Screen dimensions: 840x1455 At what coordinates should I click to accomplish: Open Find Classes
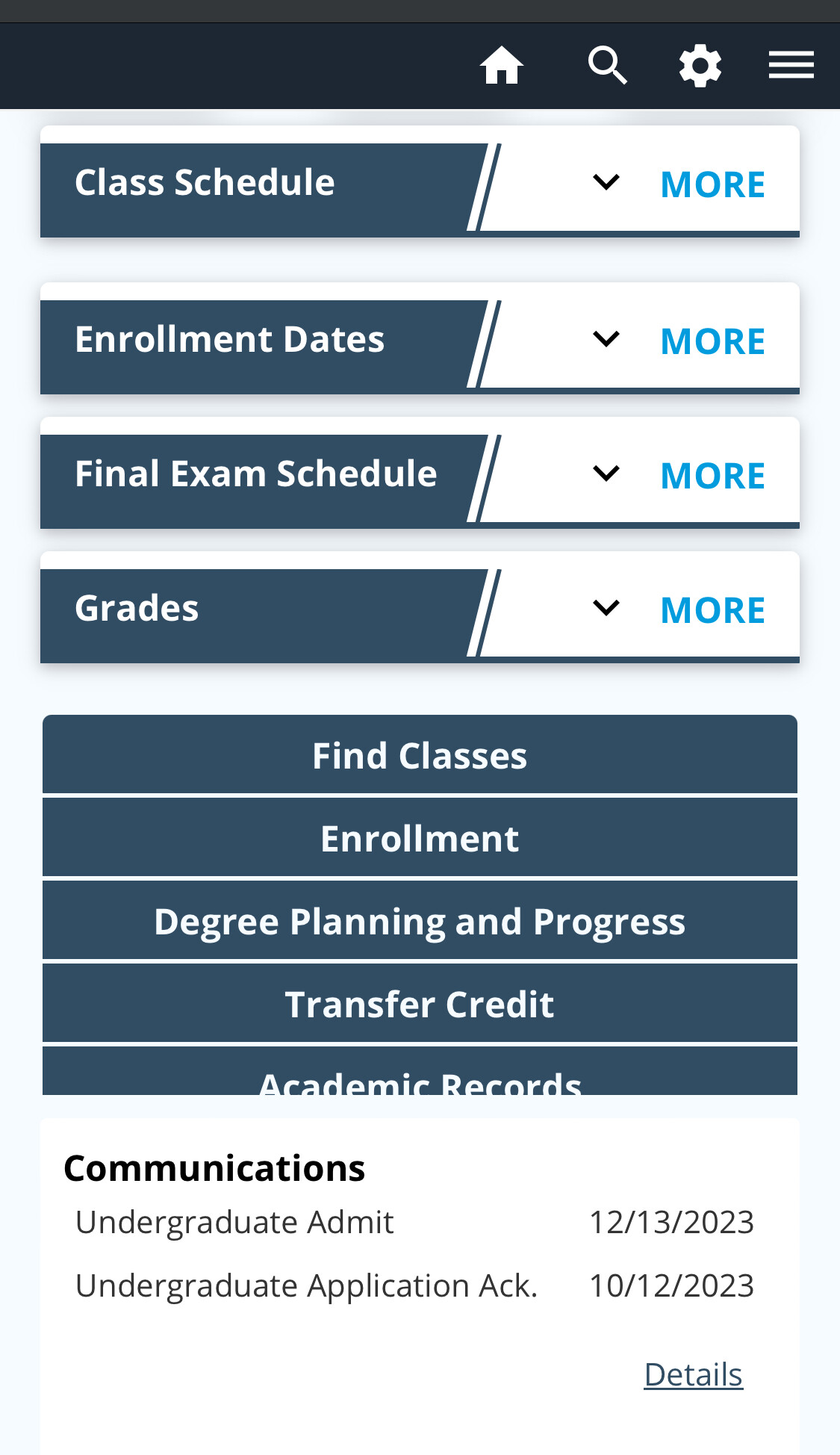tap(420, 755)
